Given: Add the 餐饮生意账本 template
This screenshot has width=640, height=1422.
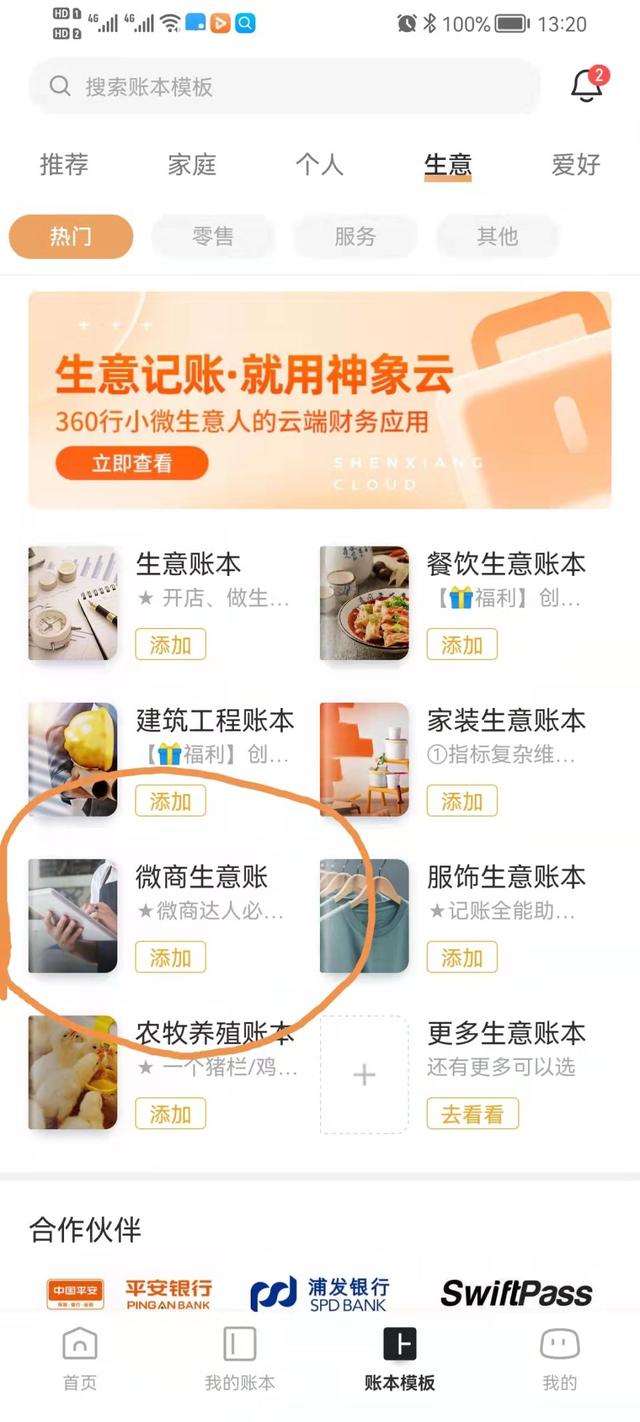Looking at the screenshot, I should click(461, 645).
